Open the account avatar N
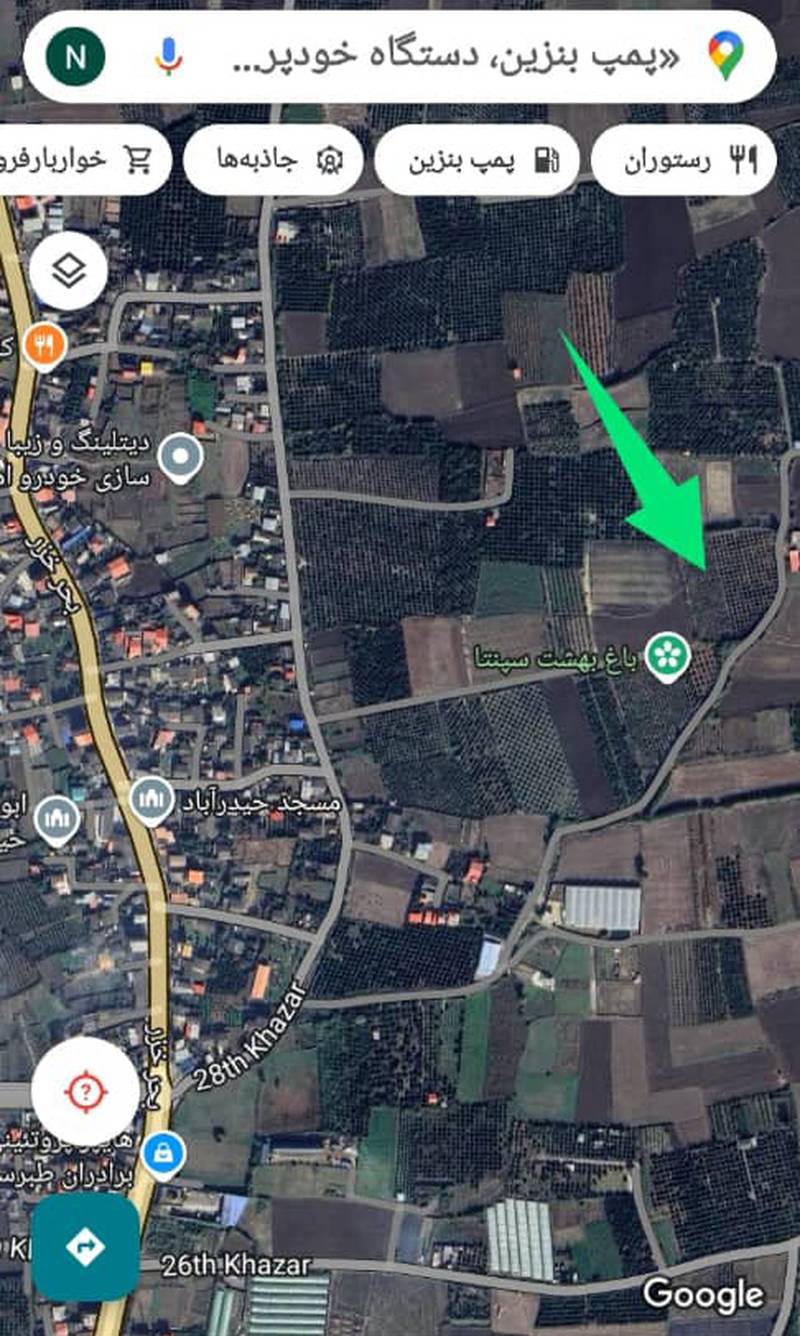 tap(76, 57)
